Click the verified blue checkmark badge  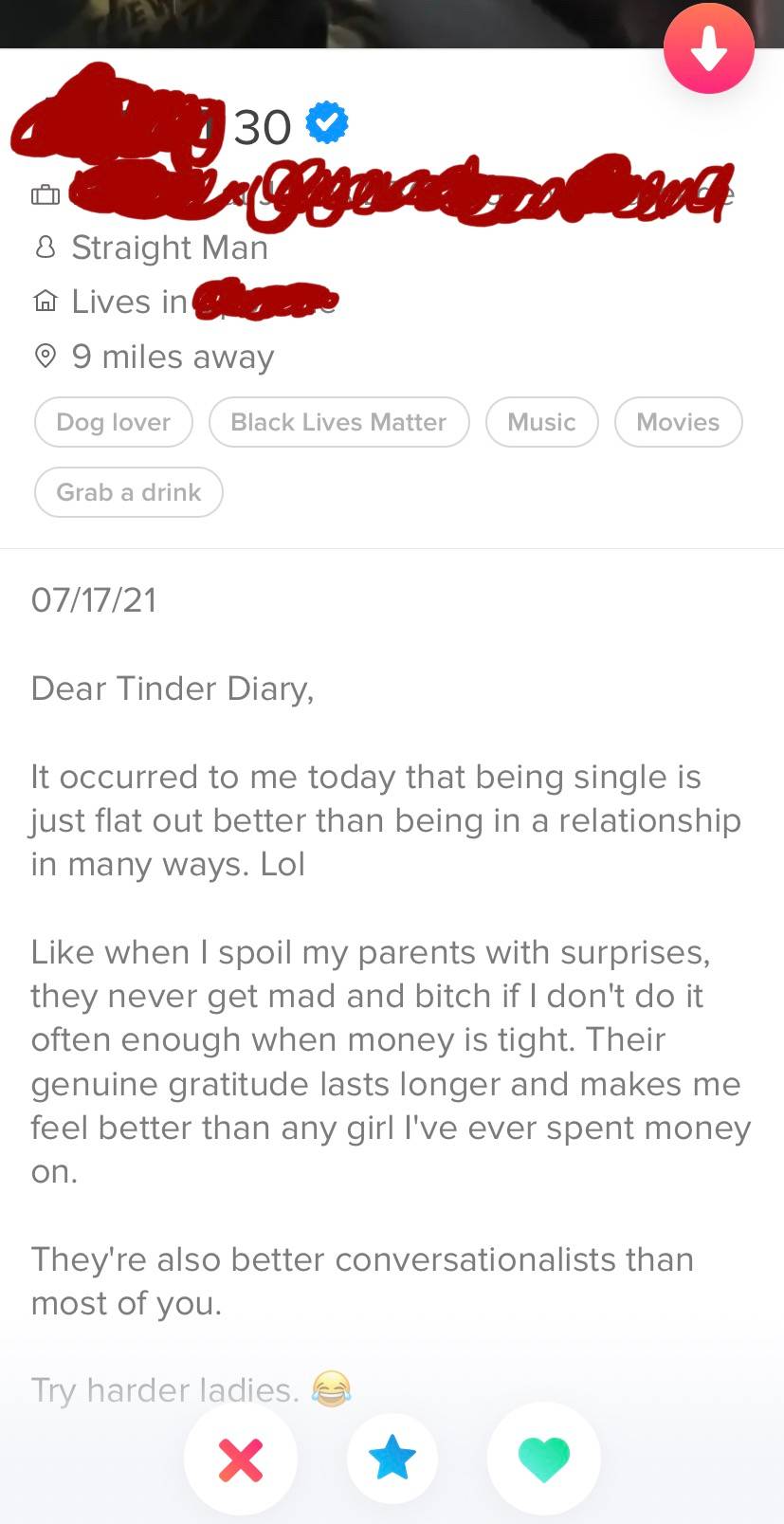pos(327,121)
